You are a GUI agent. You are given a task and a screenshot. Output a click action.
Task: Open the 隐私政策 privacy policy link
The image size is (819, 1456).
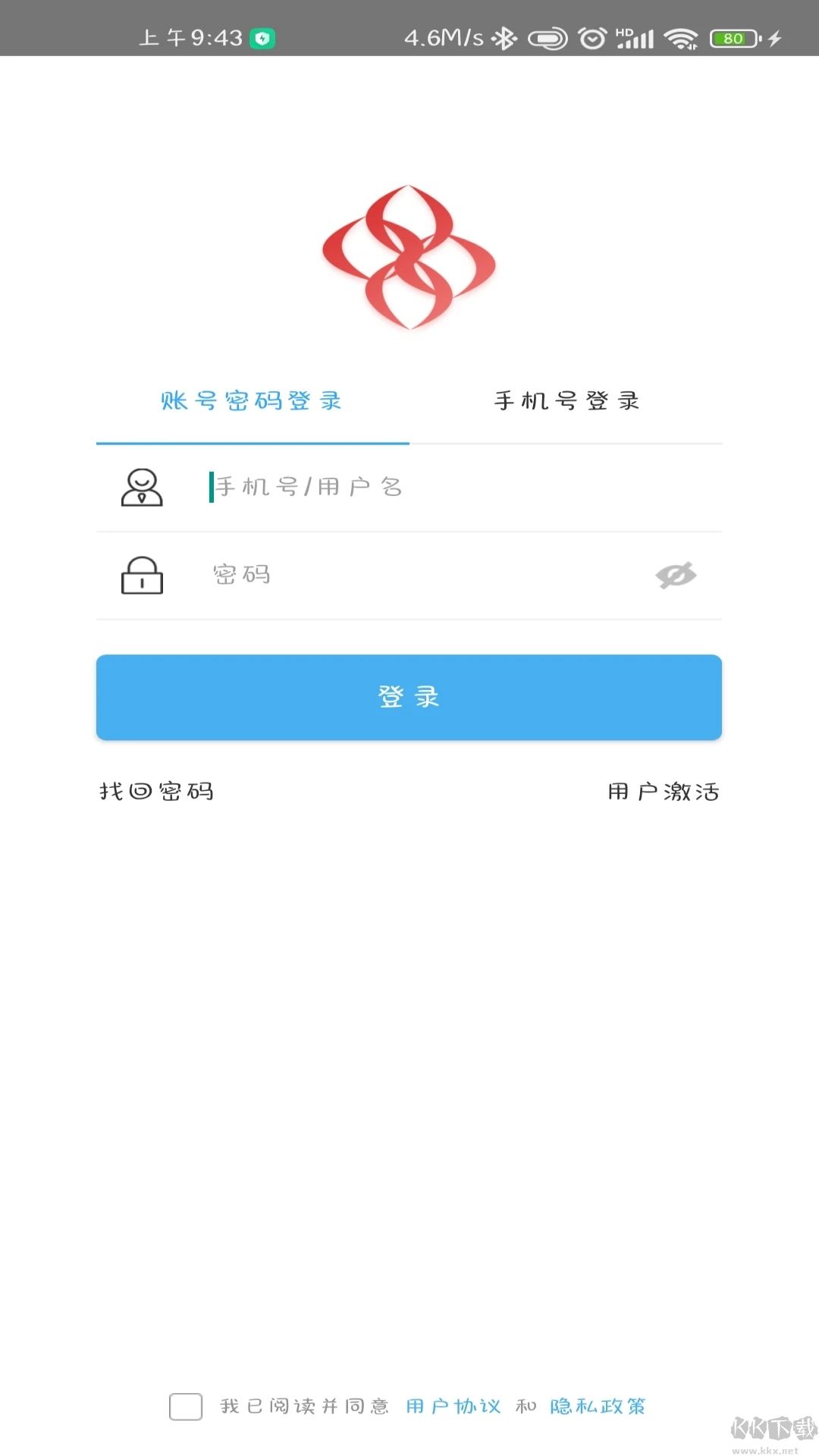598,1405
